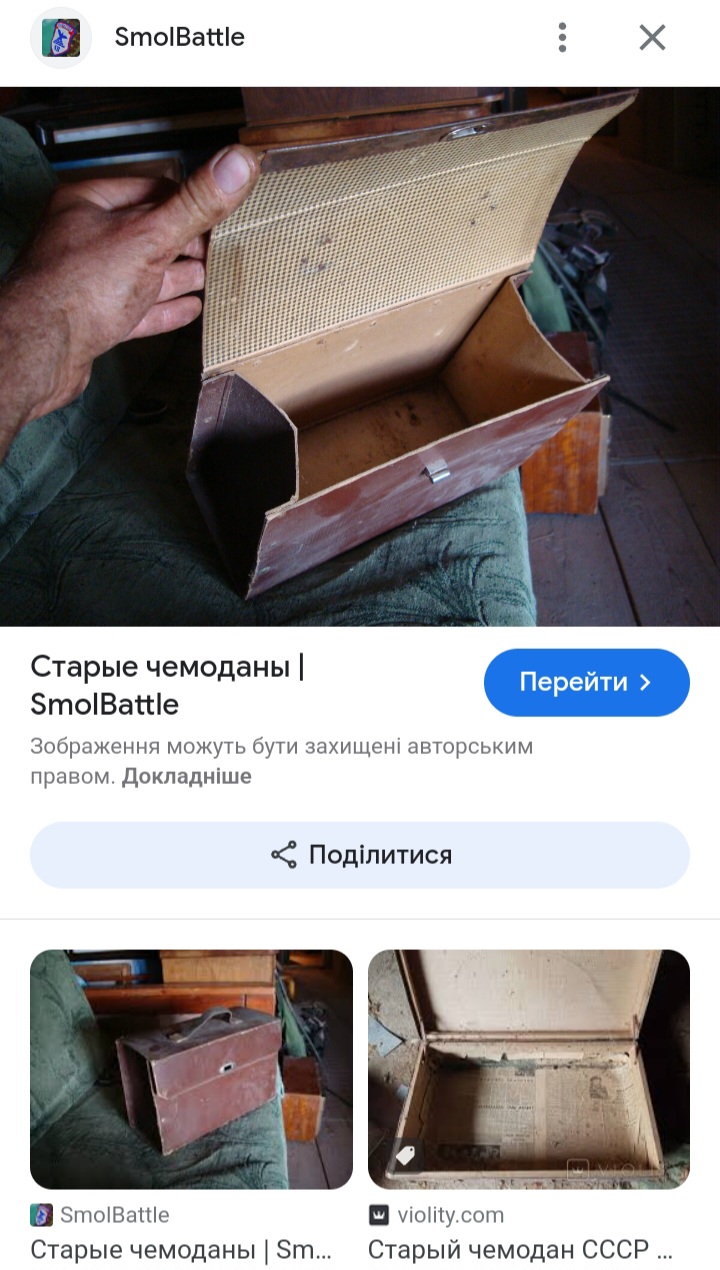Open the three-dot overflow menu
The image size is (720, 1270).
[562, 38]
